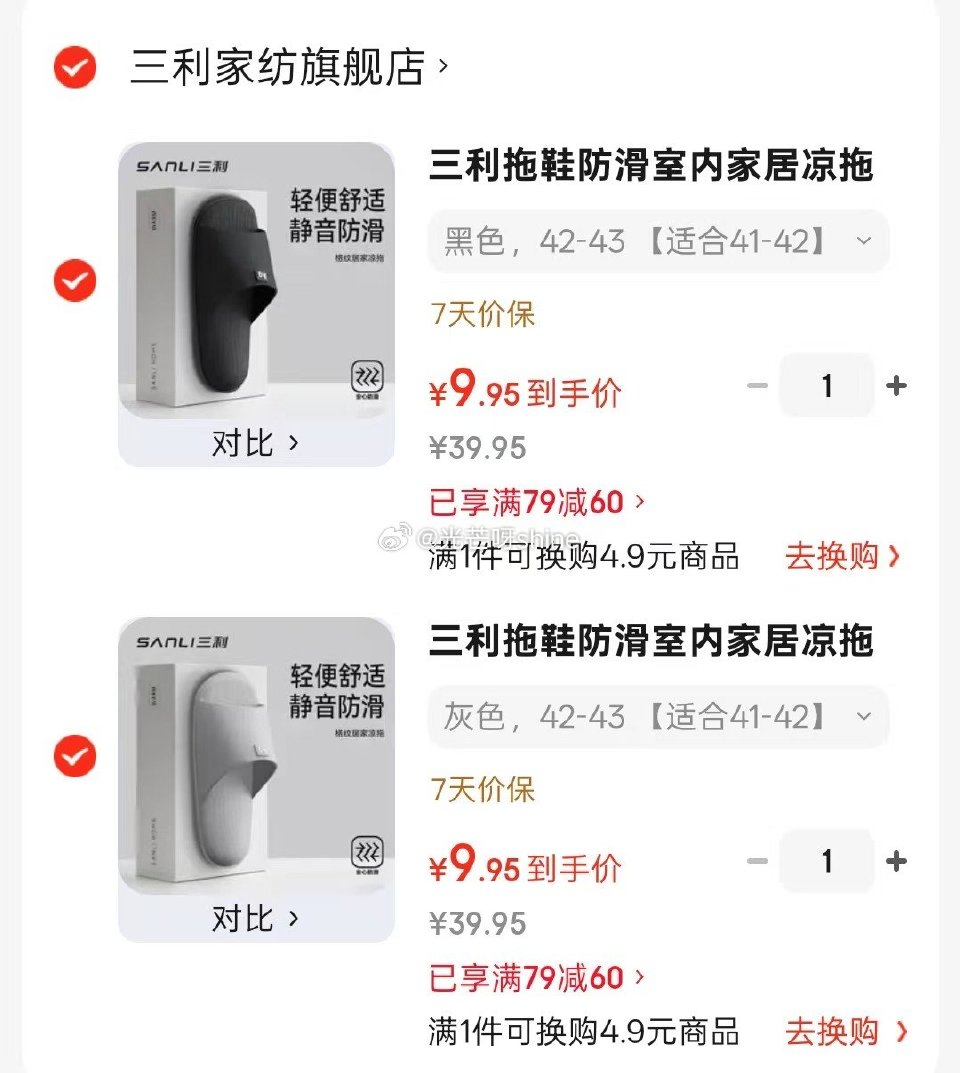Uncheck the store select-all checkbox
Viewport: 960px width, 1073px height.
point(74,62)
